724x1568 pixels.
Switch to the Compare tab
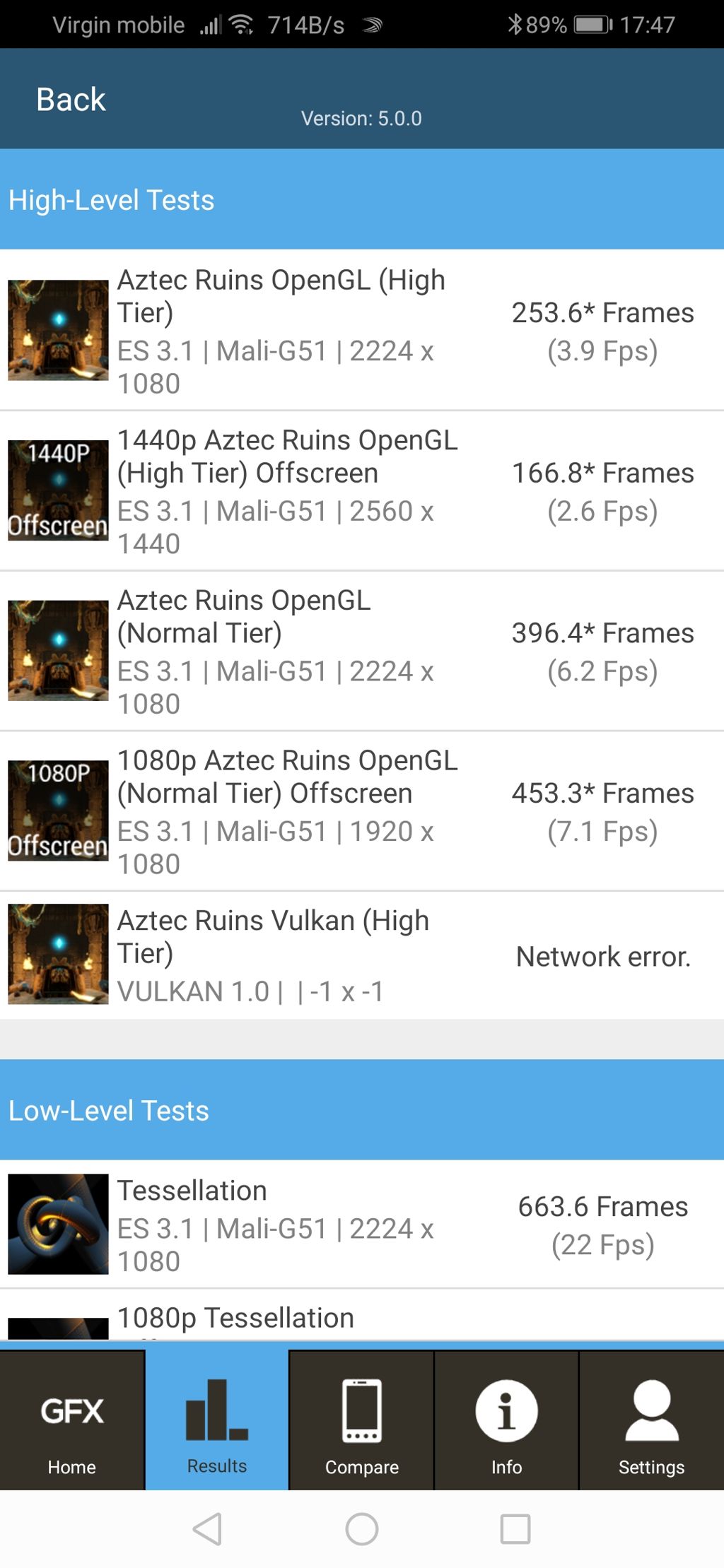click(362, 1422)
